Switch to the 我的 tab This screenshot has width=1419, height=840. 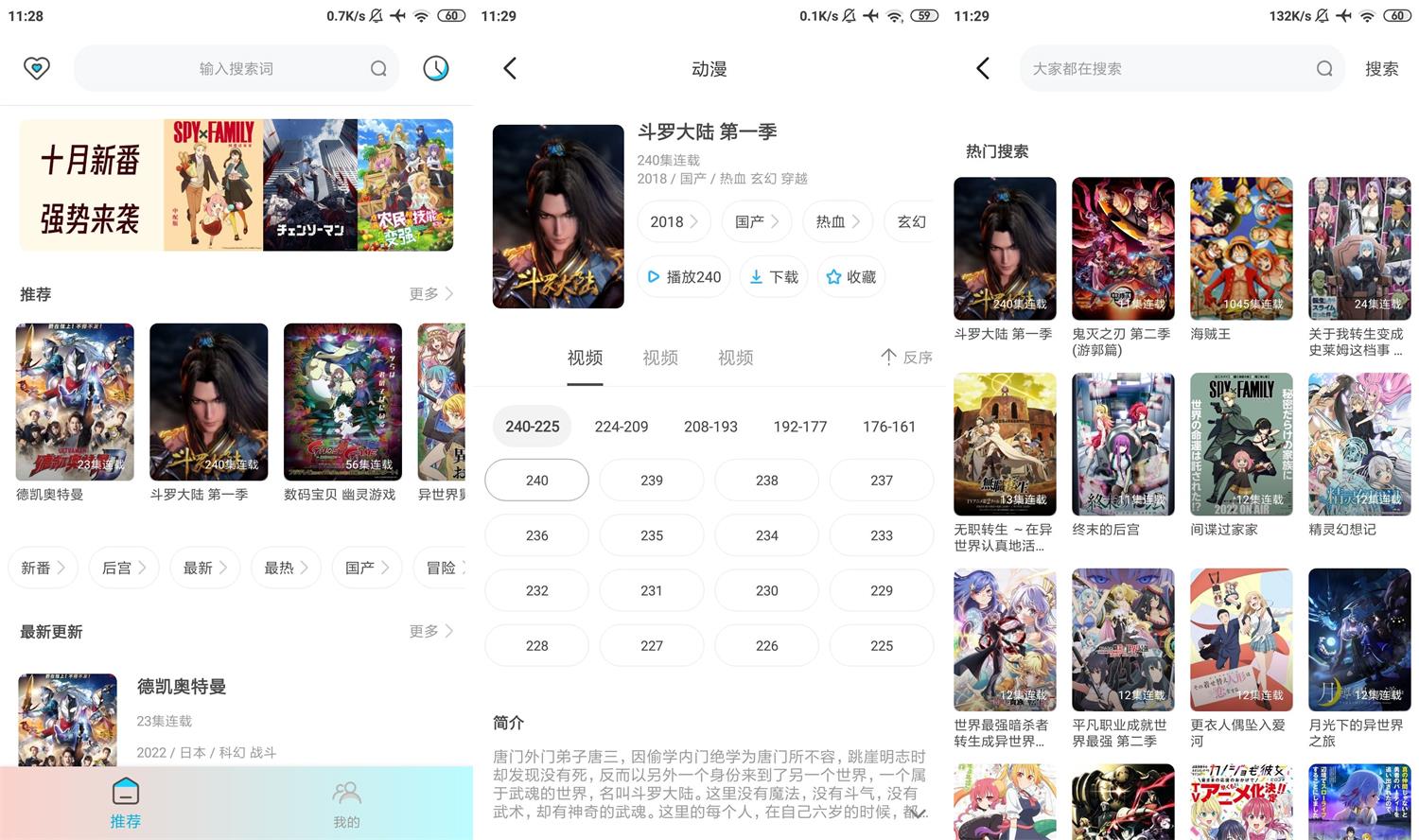[346, 804]
